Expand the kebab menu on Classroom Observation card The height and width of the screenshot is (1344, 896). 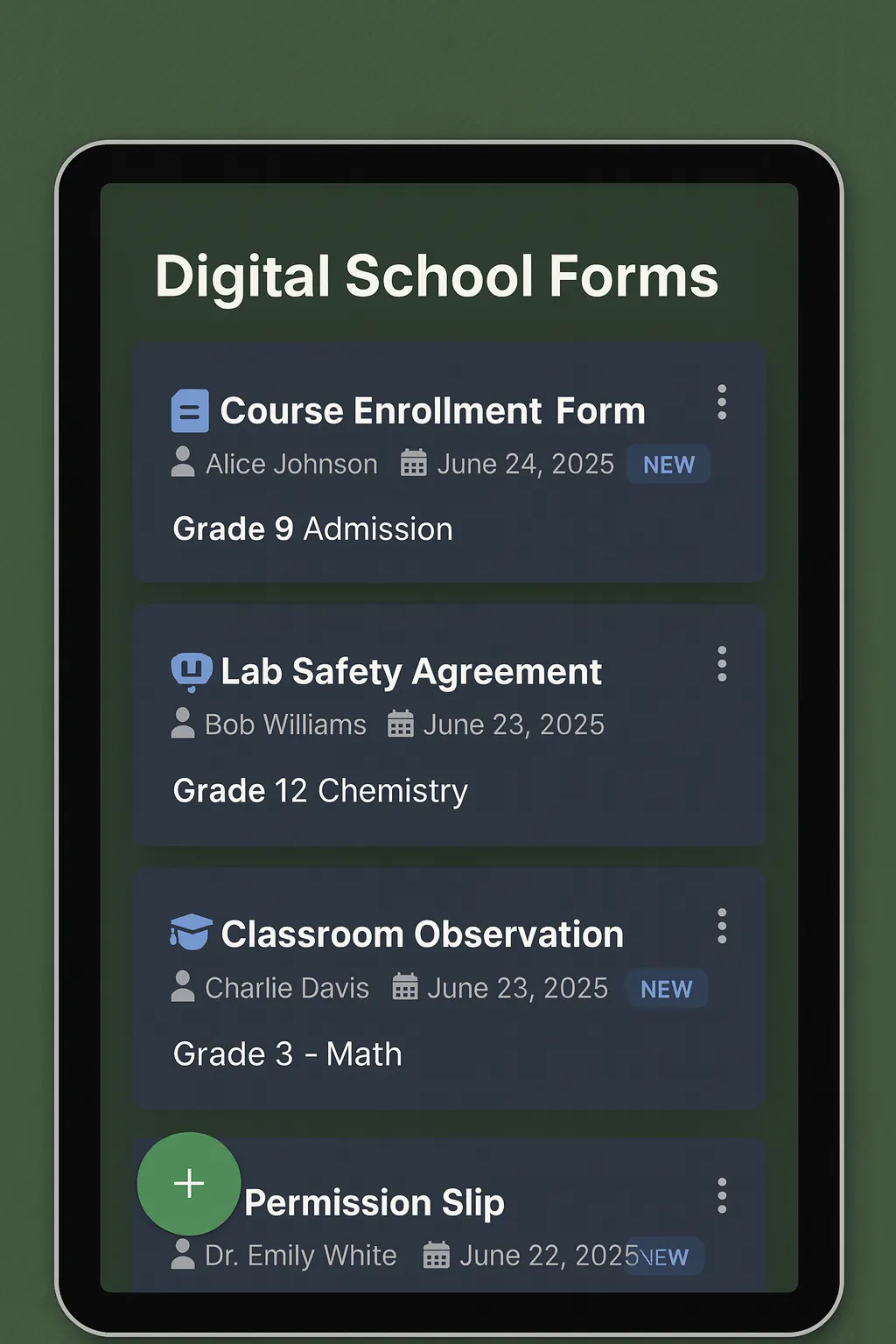pyautogui.click(x=723, y=926)
